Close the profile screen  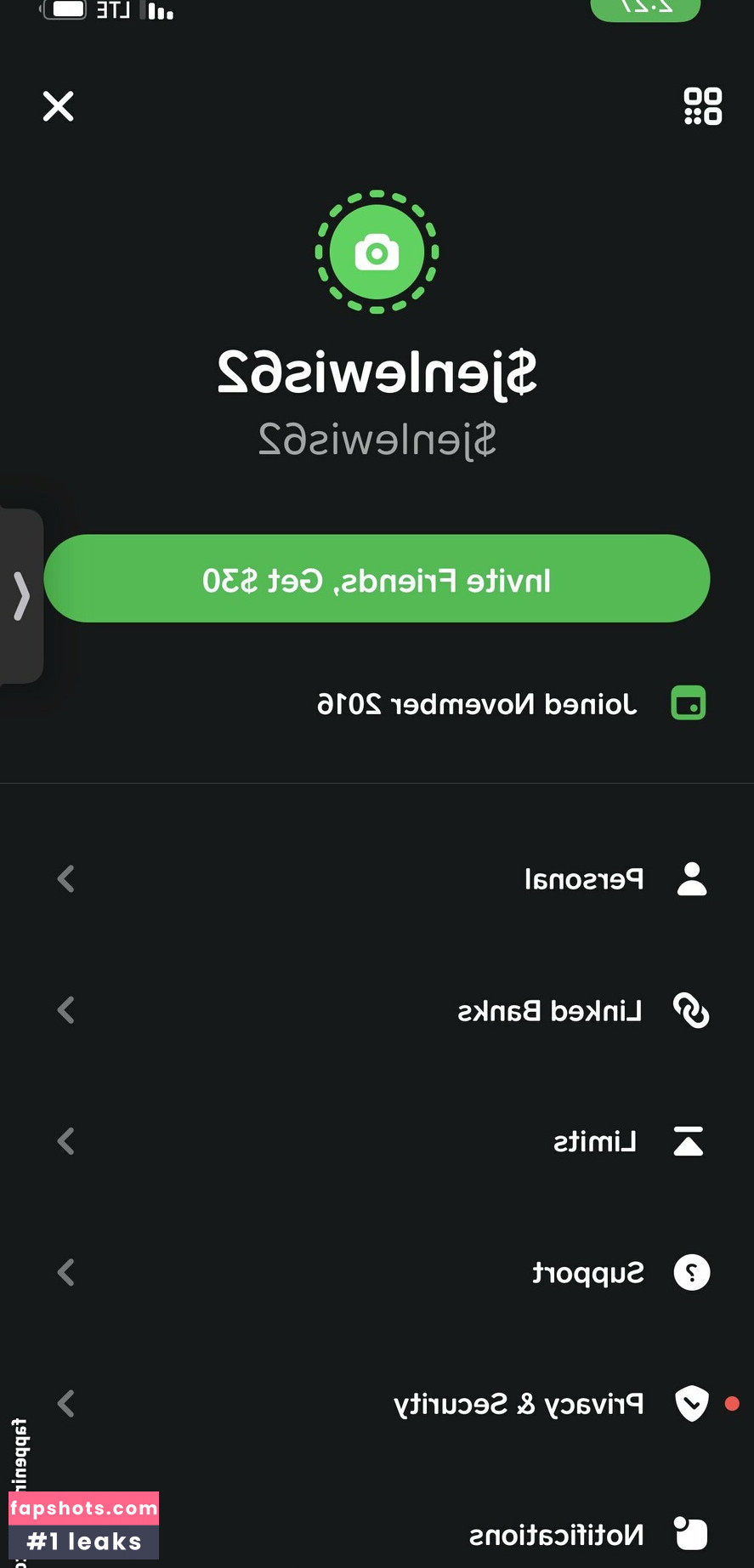58,106
